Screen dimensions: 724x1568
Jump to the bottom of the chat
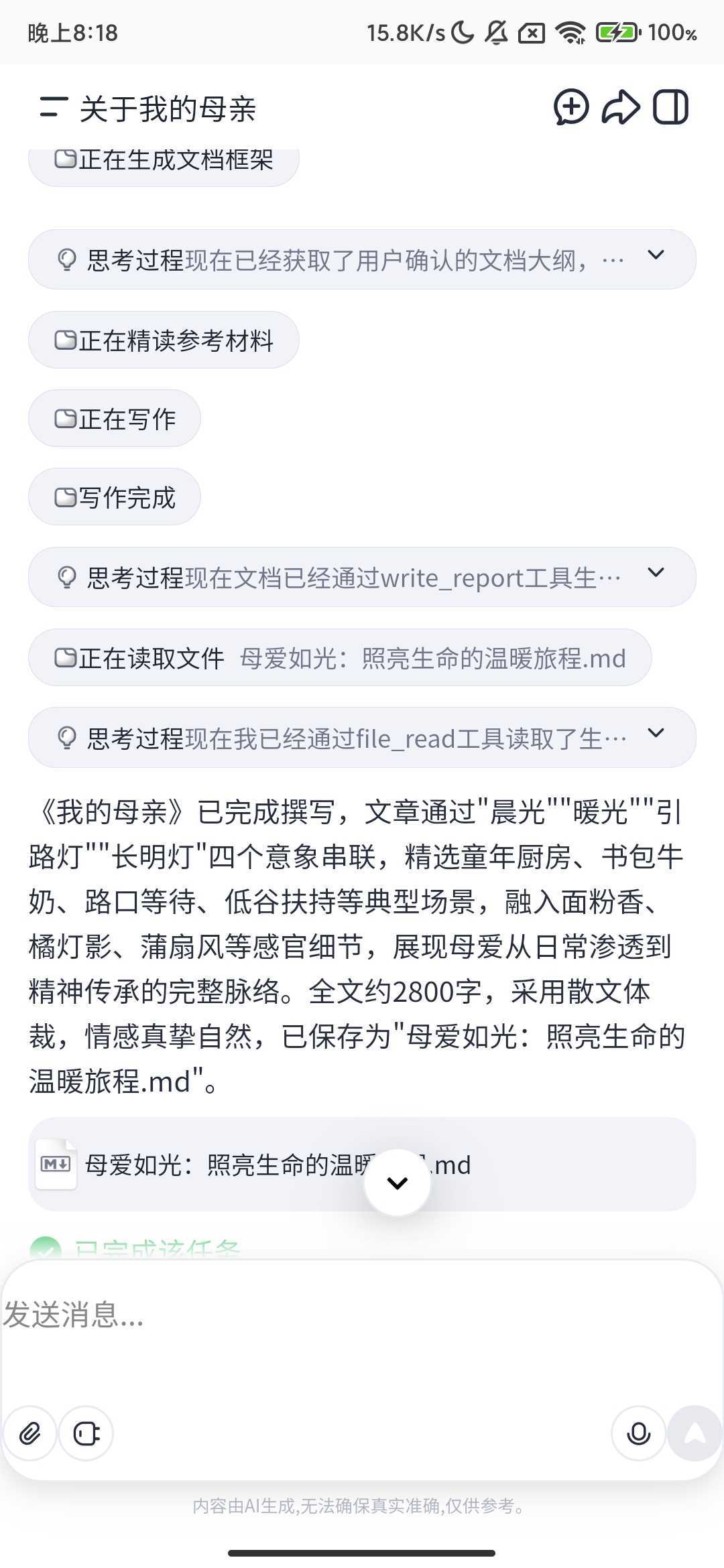397,1183
